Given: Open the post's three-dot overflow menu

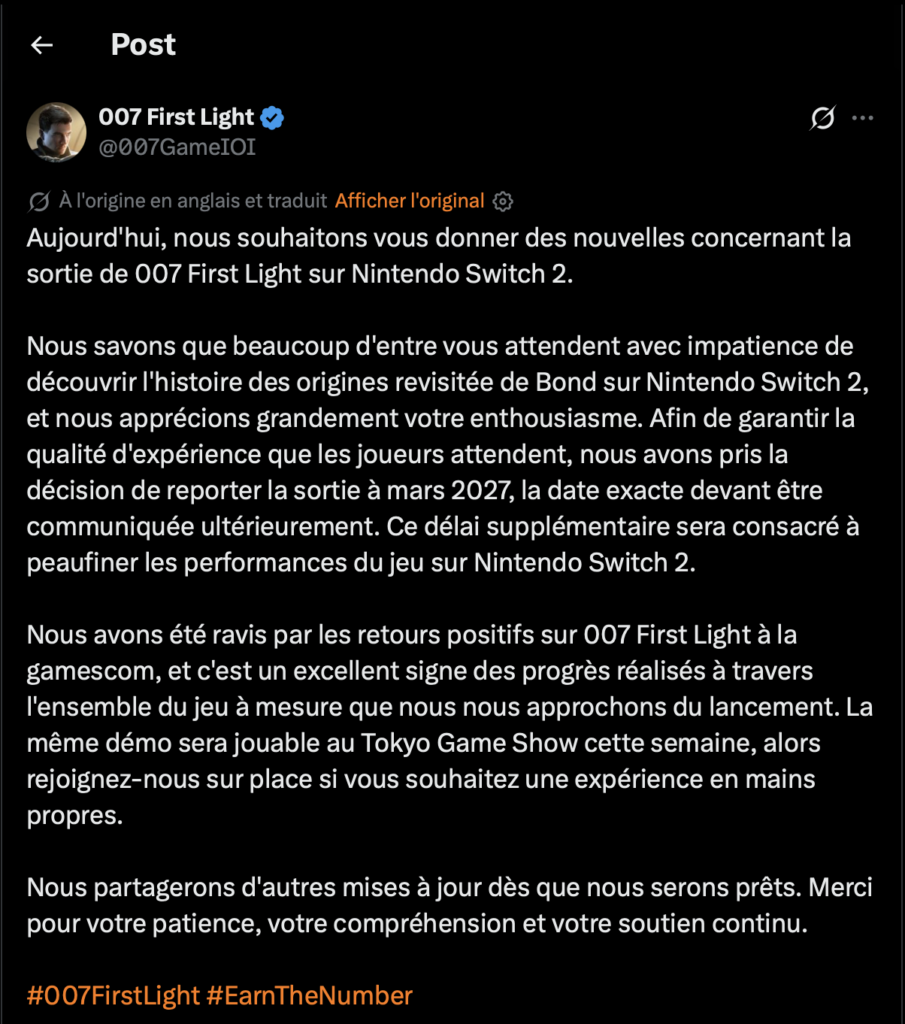Looking at the screenshot, I should pos(863,118).
